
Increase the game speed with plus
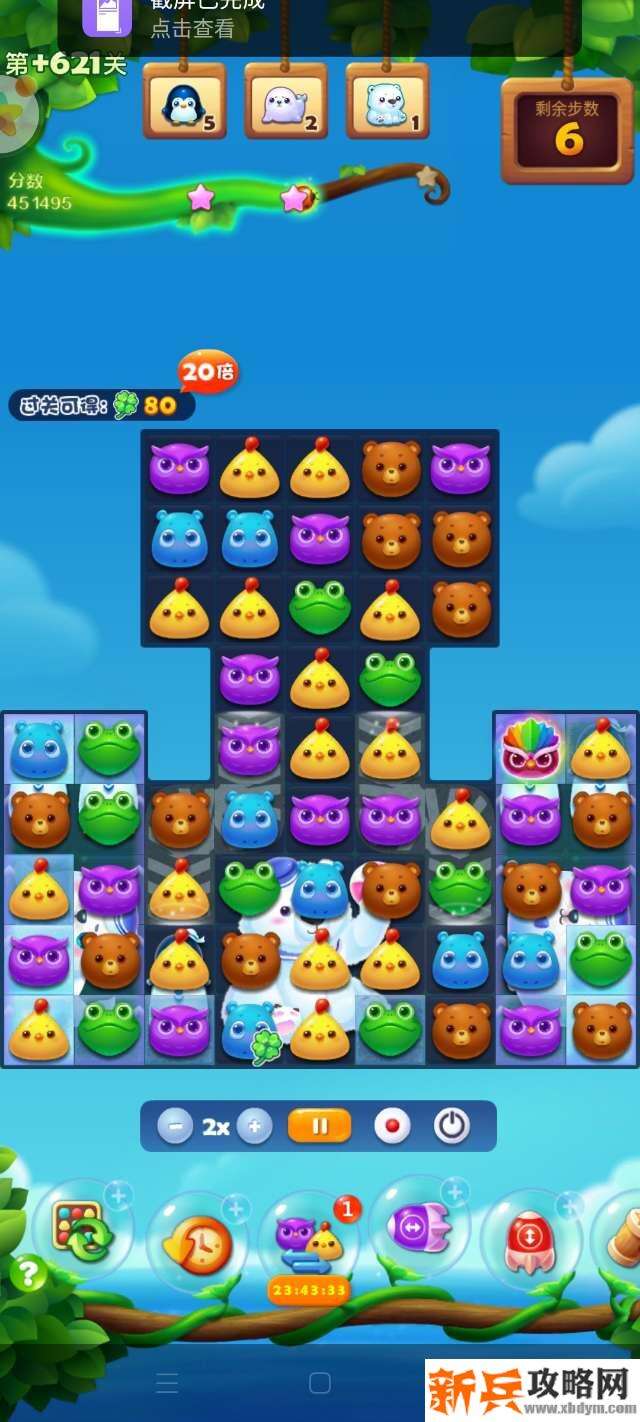pyautogui.click(x=254, y=1127)
